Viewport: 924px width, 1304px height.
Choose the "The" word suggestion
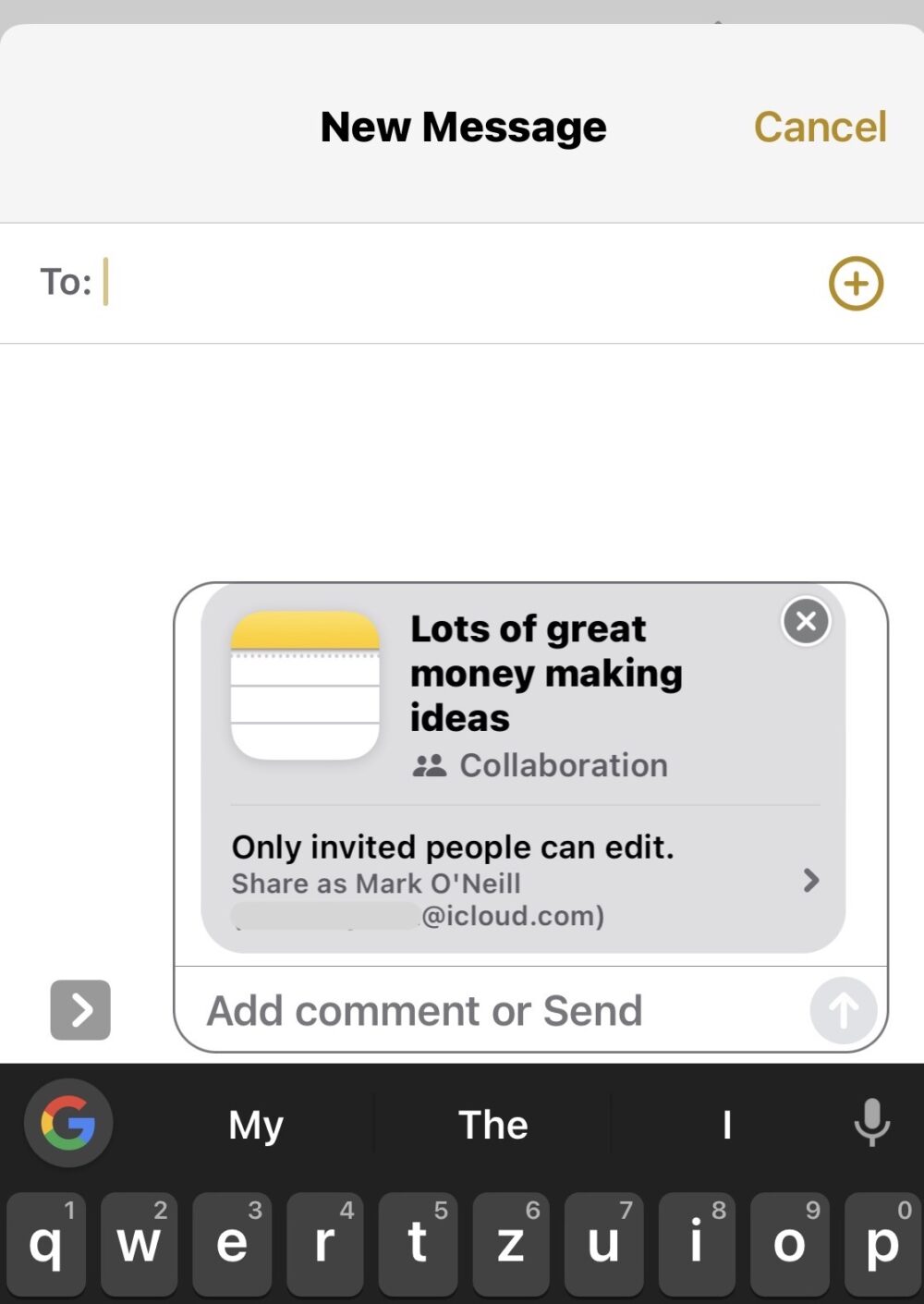(493, 1125)
